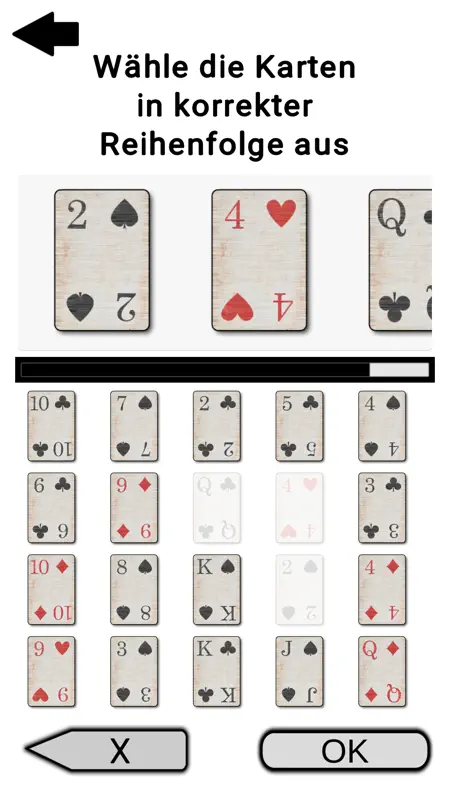Choose the jack of spades card
The width and height of the screenshot is (450, 800).
[299, 671]
